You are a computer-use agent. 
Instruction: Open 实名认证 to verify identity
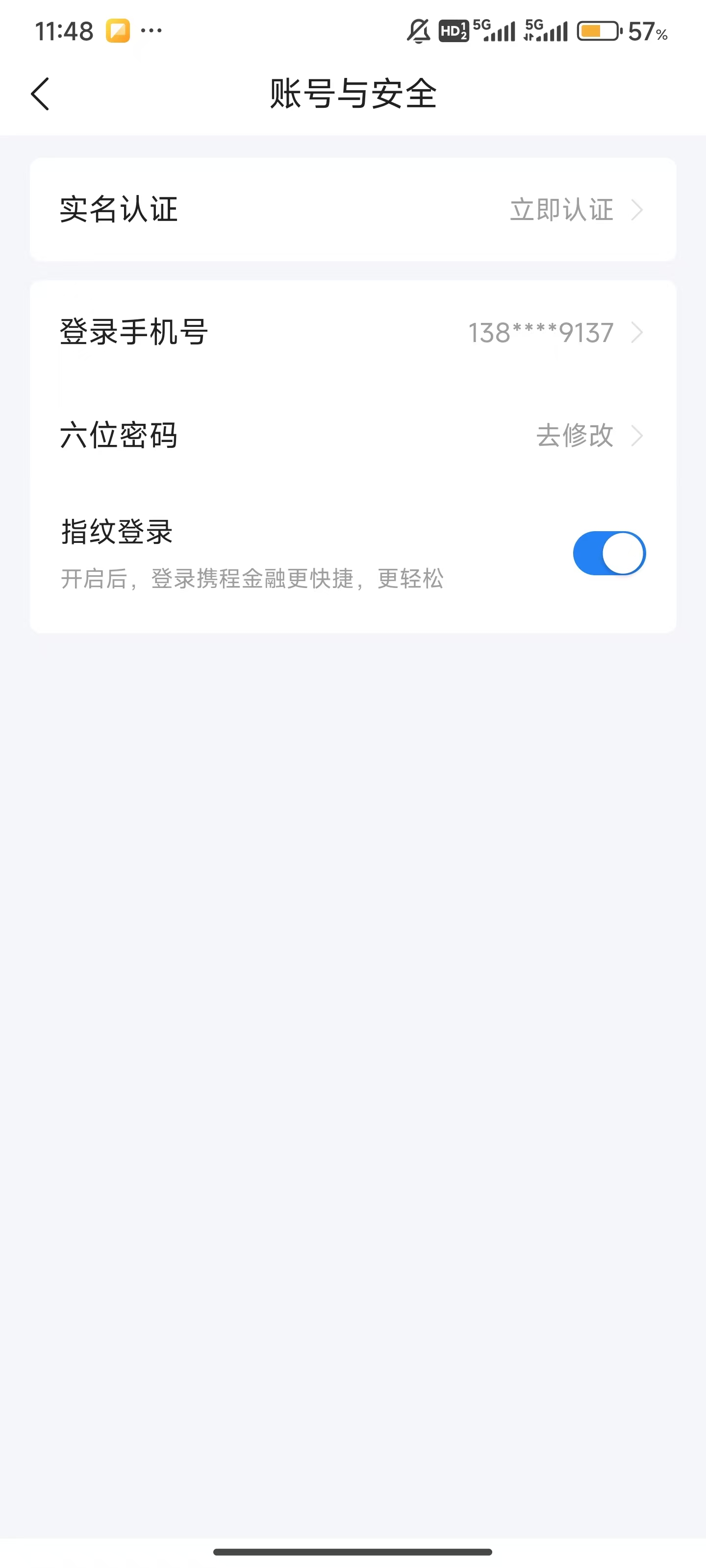(x=353, y=209)
